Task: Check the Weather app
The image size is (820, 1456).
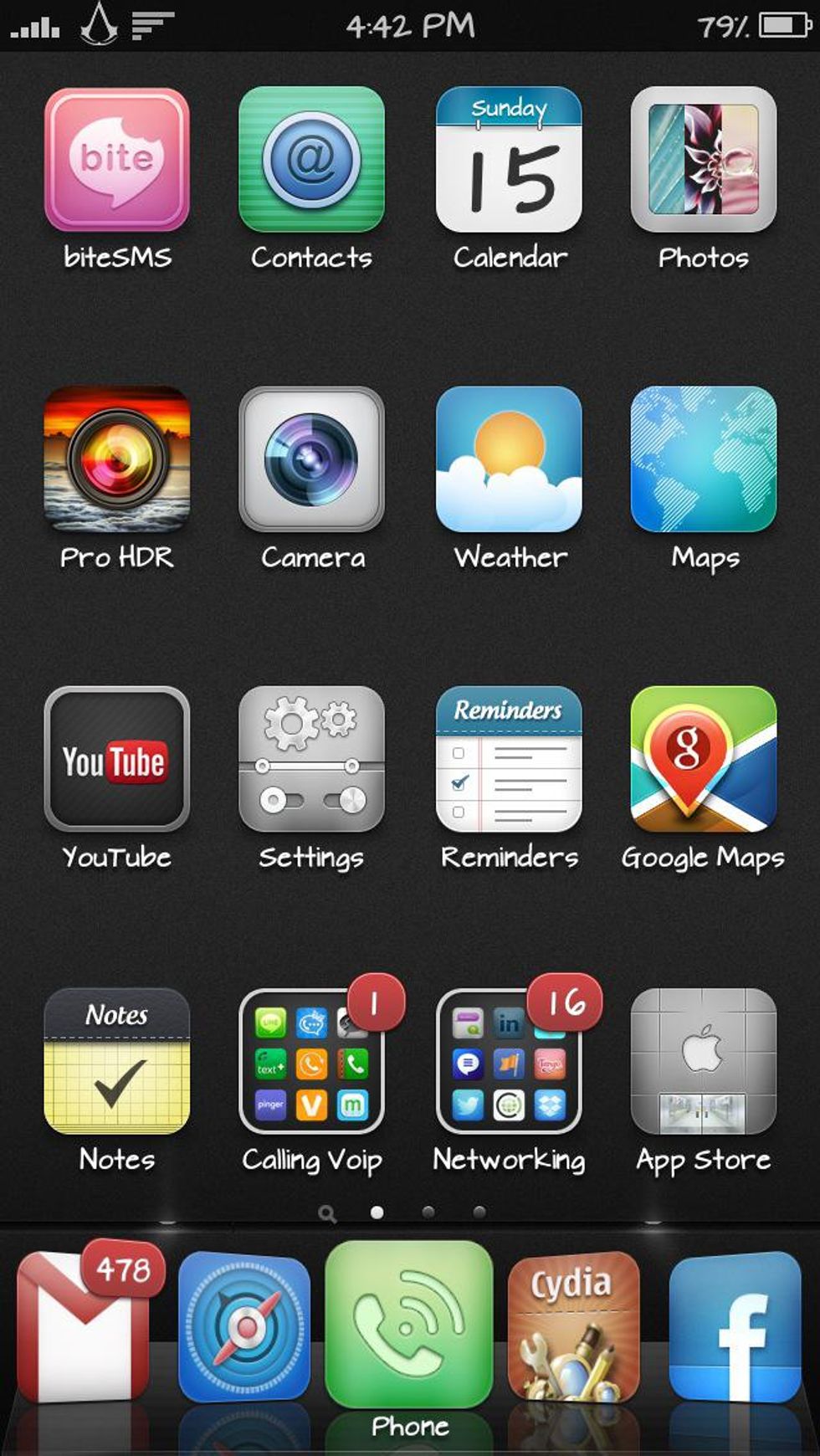Action: pyautogui.click(x=509, y=459)
